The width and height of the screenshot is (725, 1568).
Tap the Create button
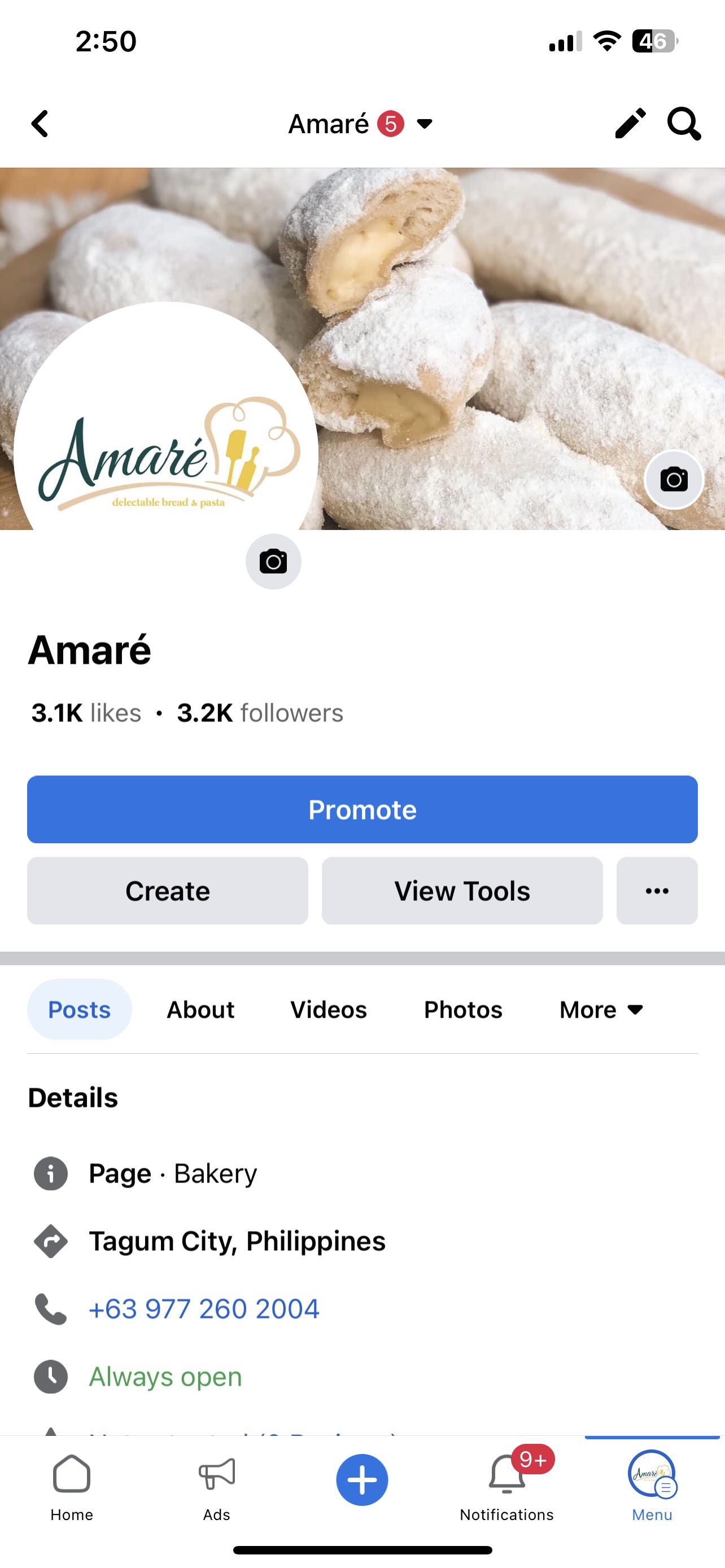(167, 891)
